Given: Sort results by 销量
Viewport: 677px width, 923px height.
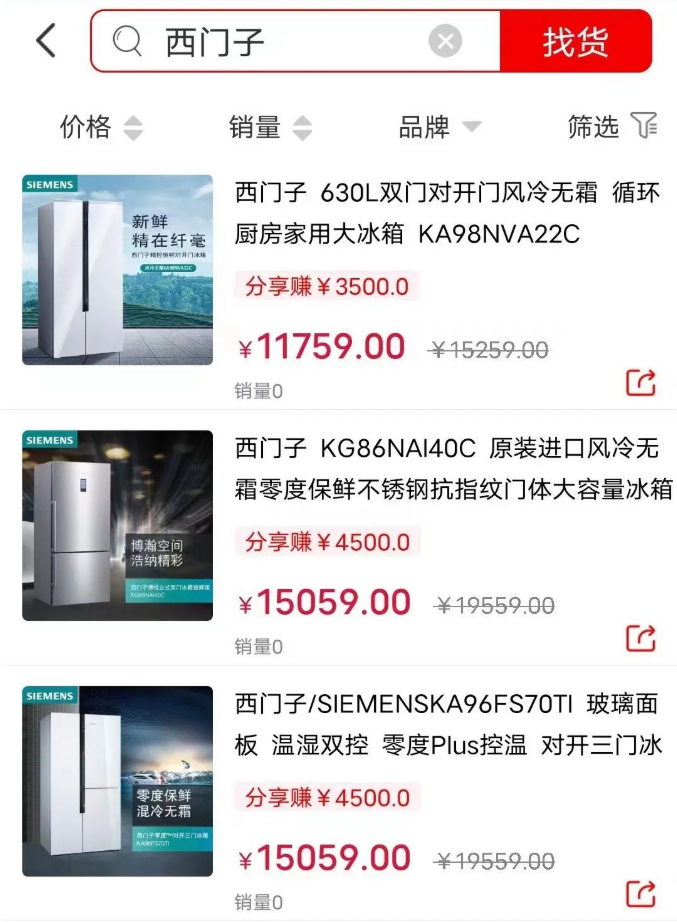Looking at the screenshot, I should coord(269,127).
